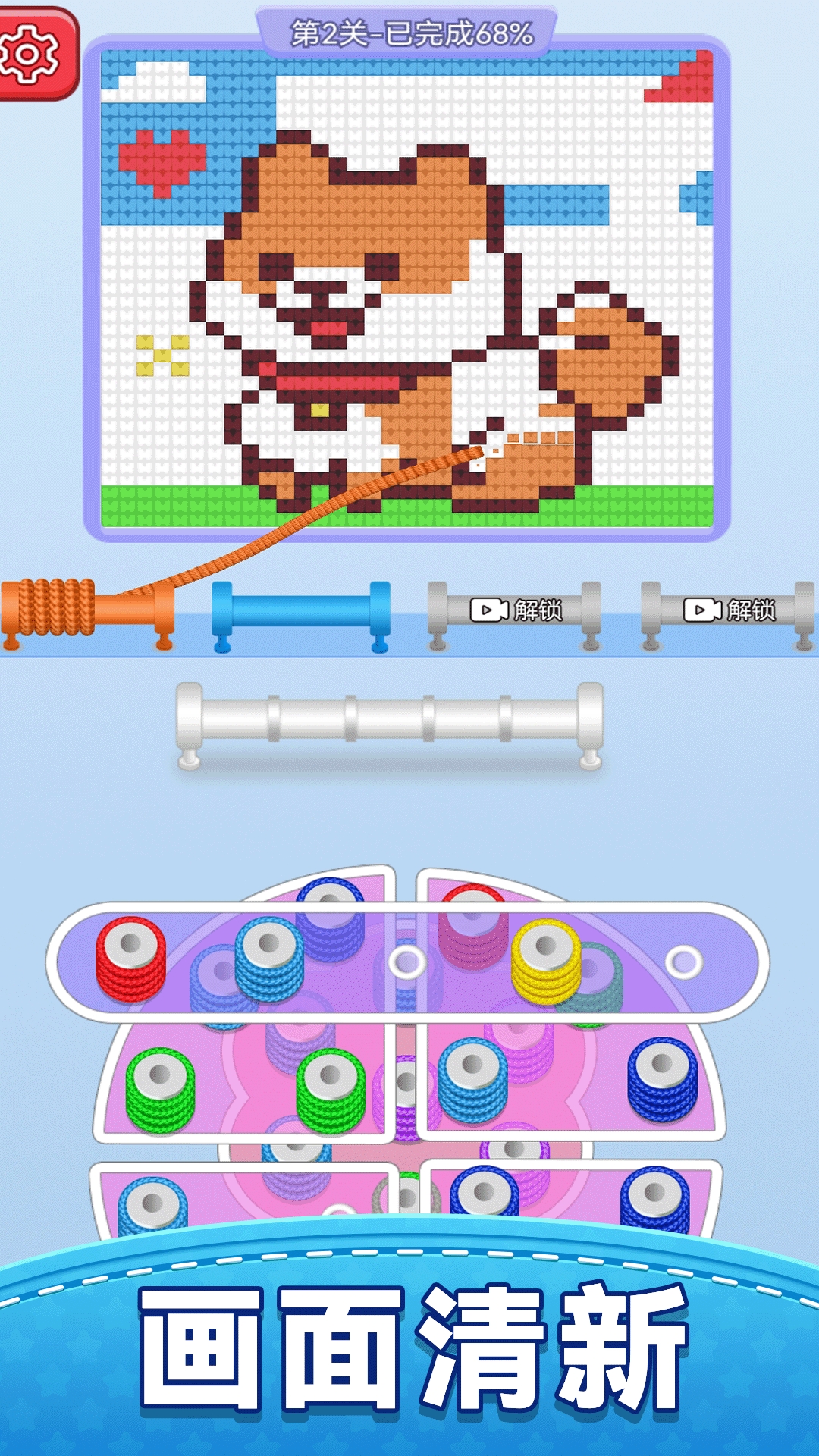Image resolution: width=819 pixels, height=1456 pixels.
Task: Unlock the last 解锁 slot via video
Action: point(730,610)
